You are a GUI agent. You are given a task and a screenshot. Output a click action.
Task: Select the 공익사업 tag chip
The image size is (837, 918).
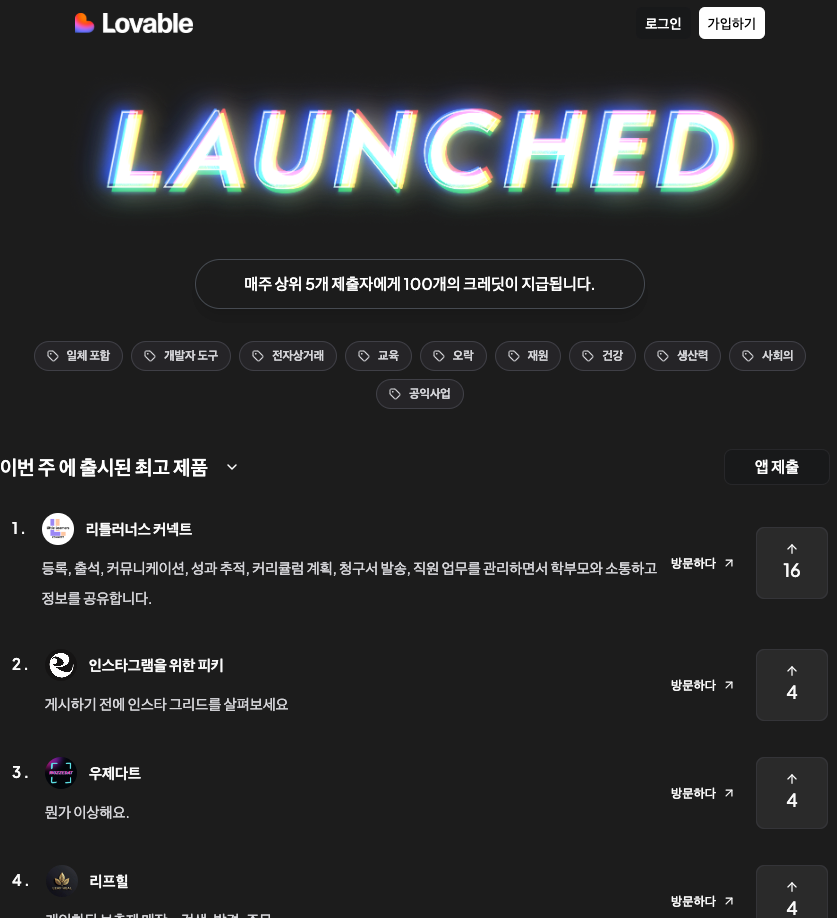pyautogui.click(x=420, y=394)
